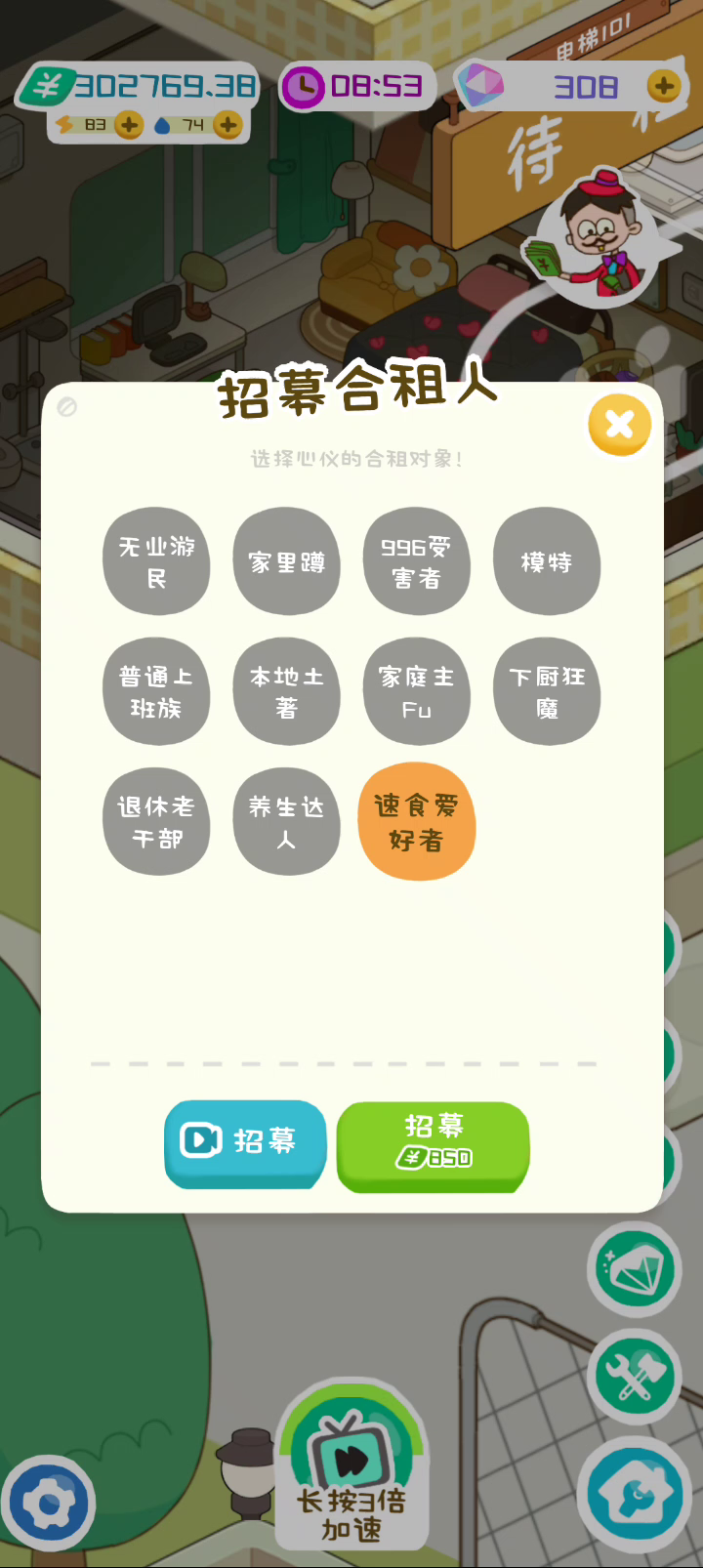
Task: Recruit by watching a video ad
Action: (245, 1143)
